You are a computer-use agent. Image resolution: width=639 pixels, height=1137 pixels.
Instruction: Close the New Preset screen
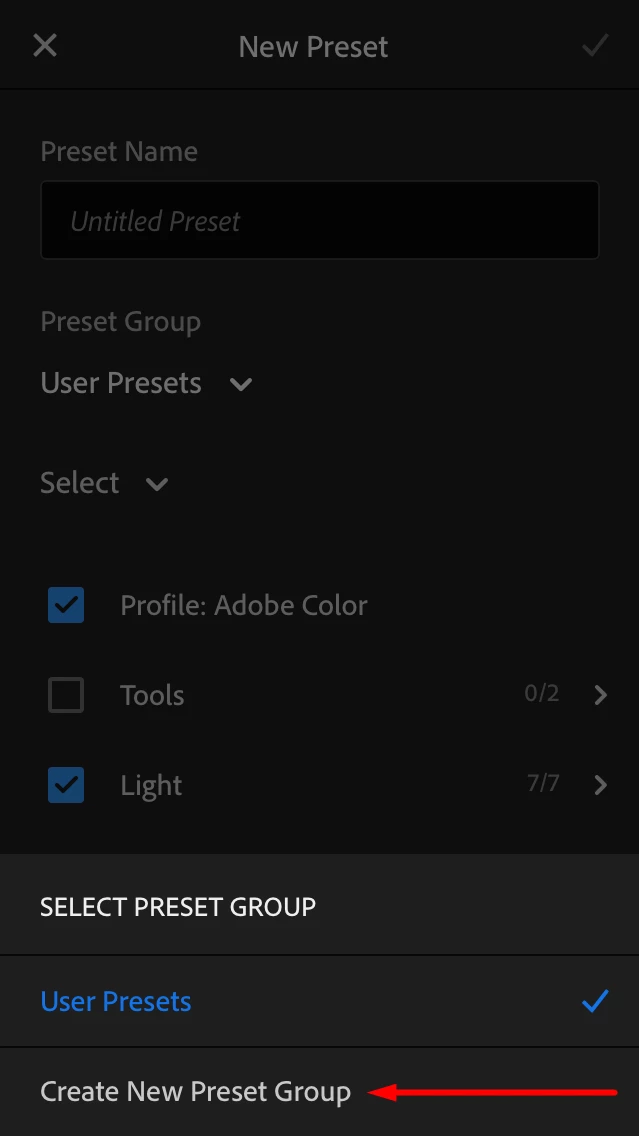click(x=45, y=46)
